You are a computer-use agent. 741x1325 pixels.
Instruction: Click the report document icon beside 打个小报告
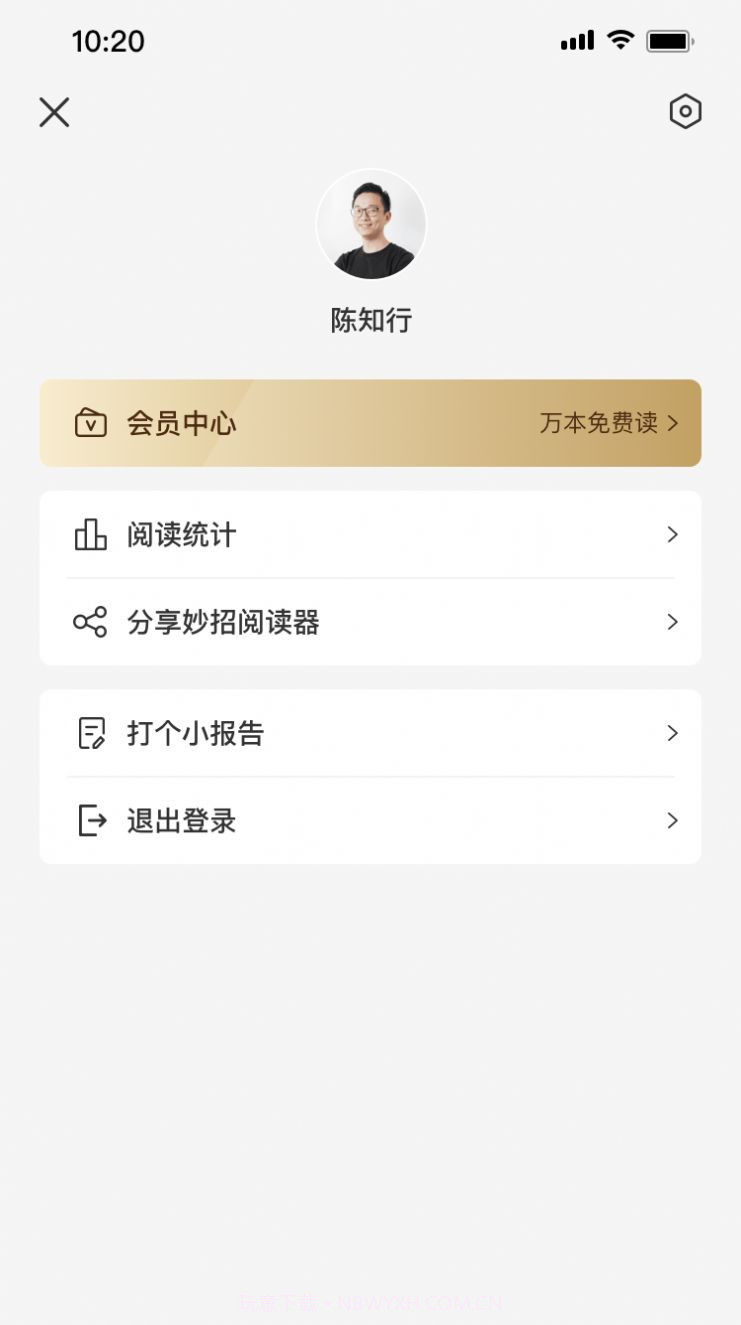pyautogui.click(x=90, y=733)
